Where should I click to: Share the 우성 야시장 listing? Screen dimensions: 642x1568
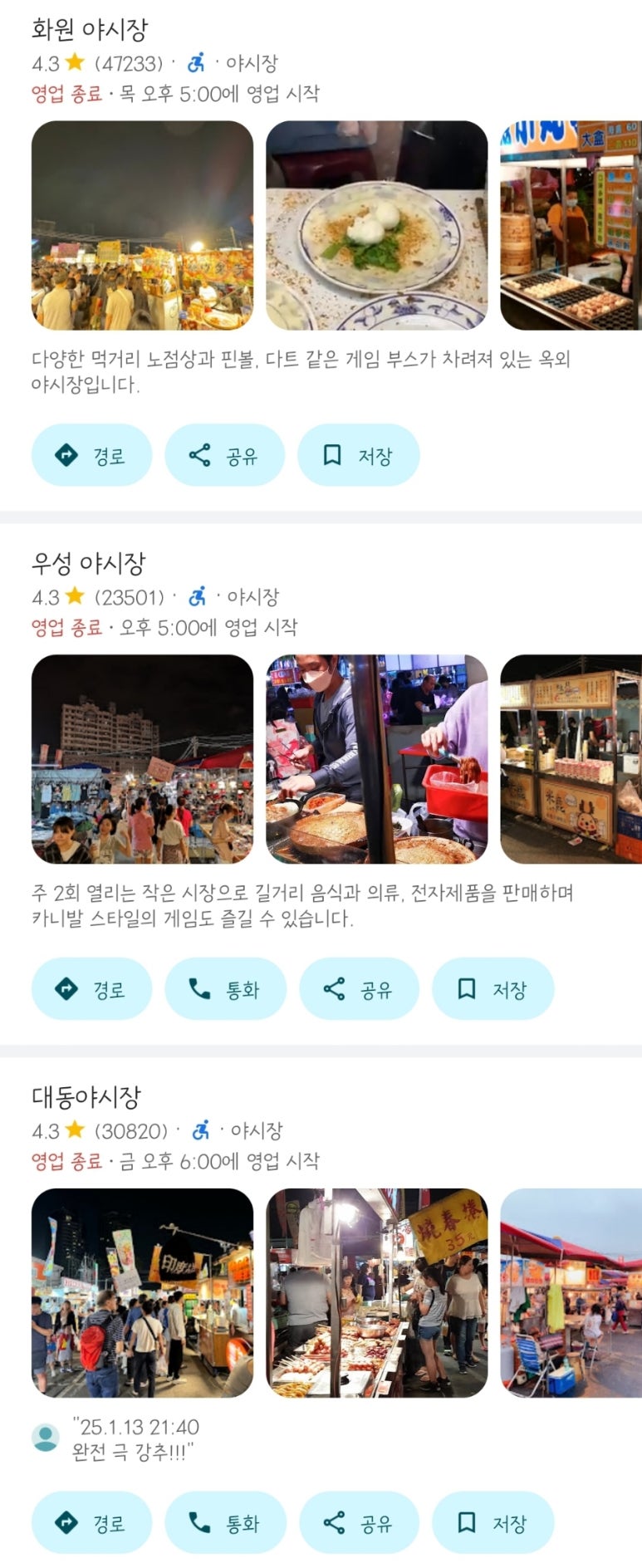359,988
